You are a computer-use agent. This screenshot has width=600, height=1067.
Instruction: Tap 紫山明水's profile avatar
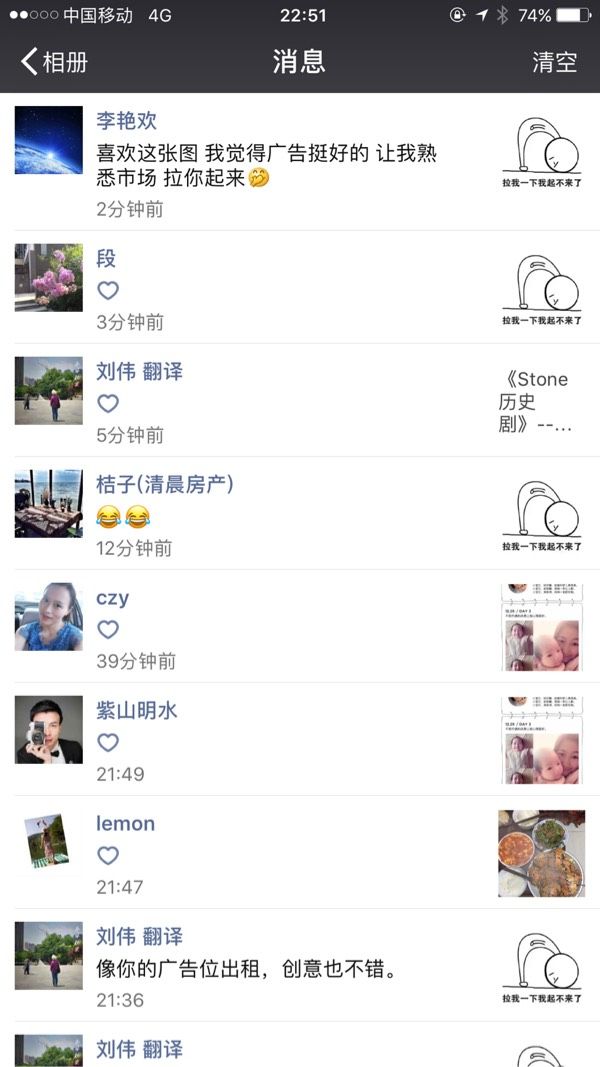pyautogui.click(x=49, y=729)
